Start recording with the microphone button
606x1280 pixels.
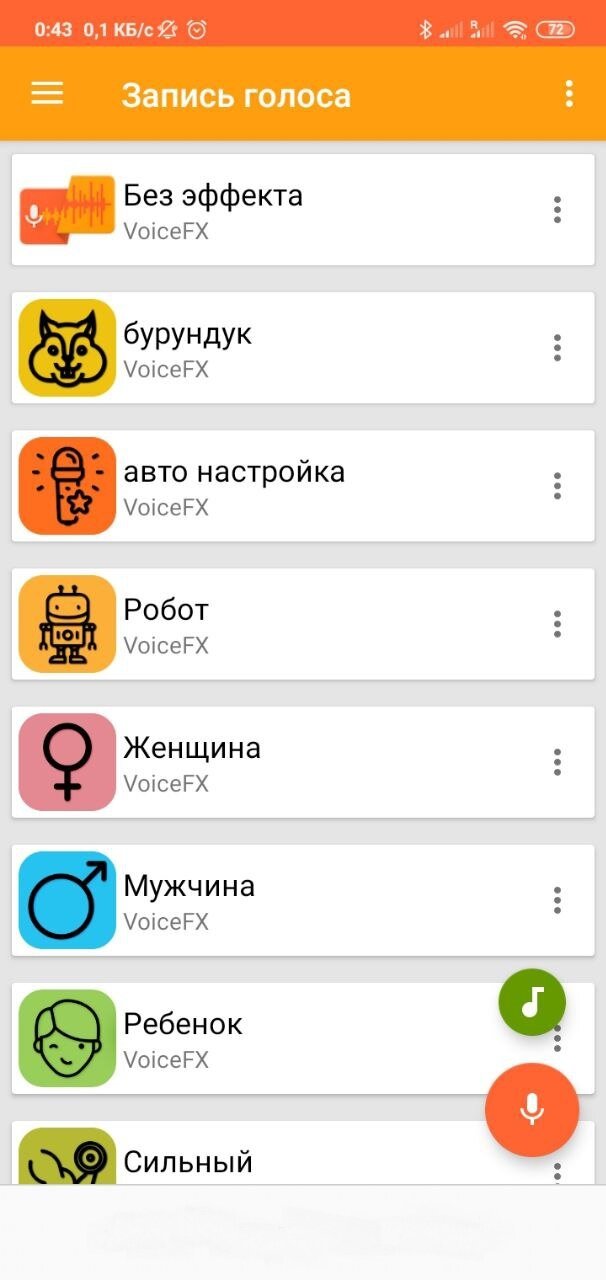(532, 1110)
